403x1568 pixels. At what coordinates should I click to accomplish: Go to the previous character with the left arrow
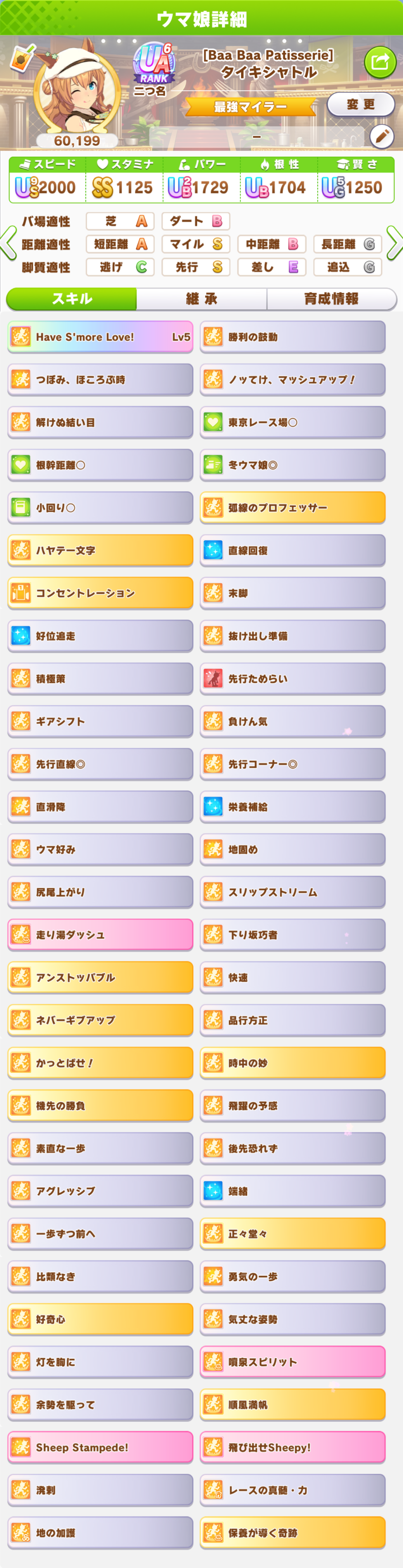click(9, 243)
